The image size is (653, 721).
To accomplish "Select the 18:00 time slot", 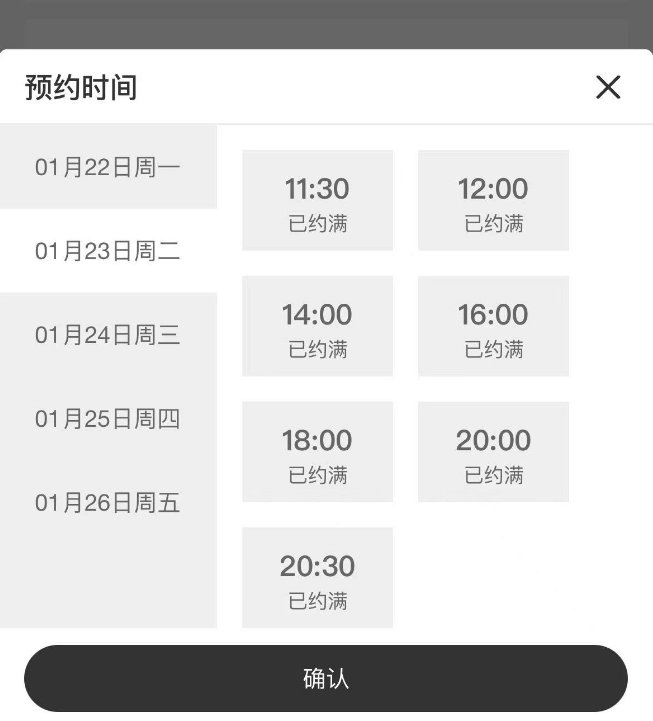I will 317,452.
